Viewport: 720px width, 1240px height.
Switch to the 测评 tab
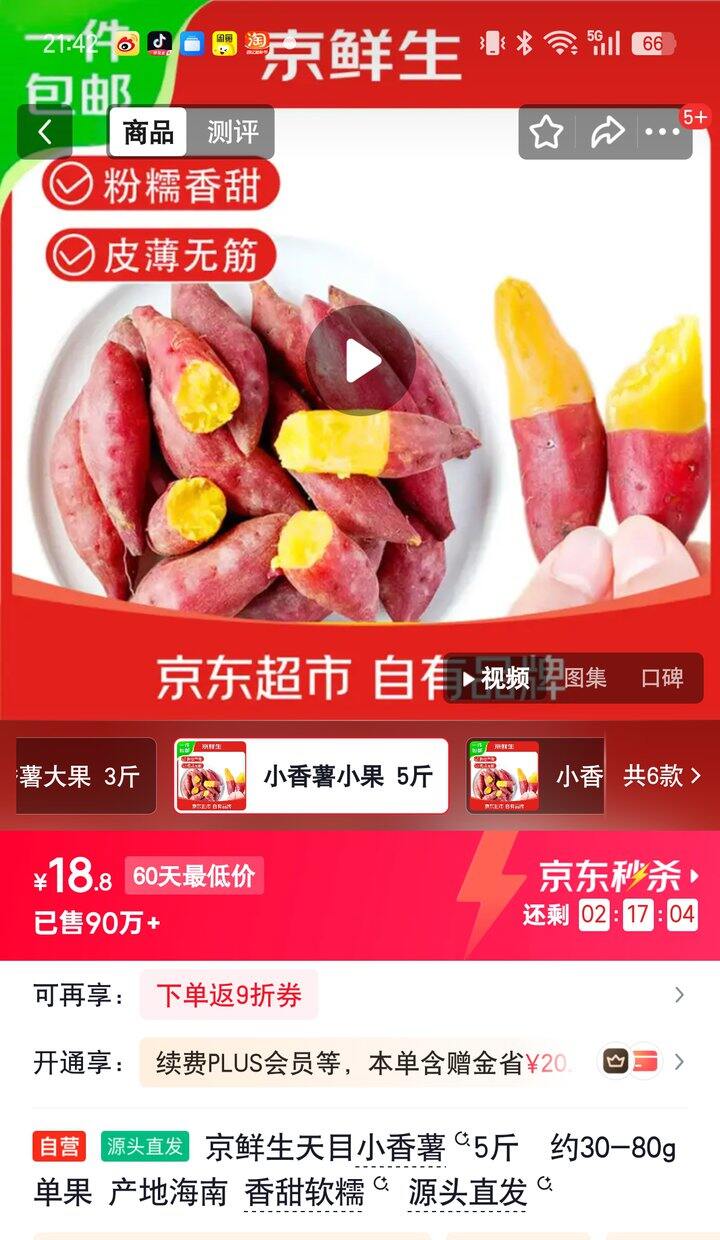tap(232, 132)
